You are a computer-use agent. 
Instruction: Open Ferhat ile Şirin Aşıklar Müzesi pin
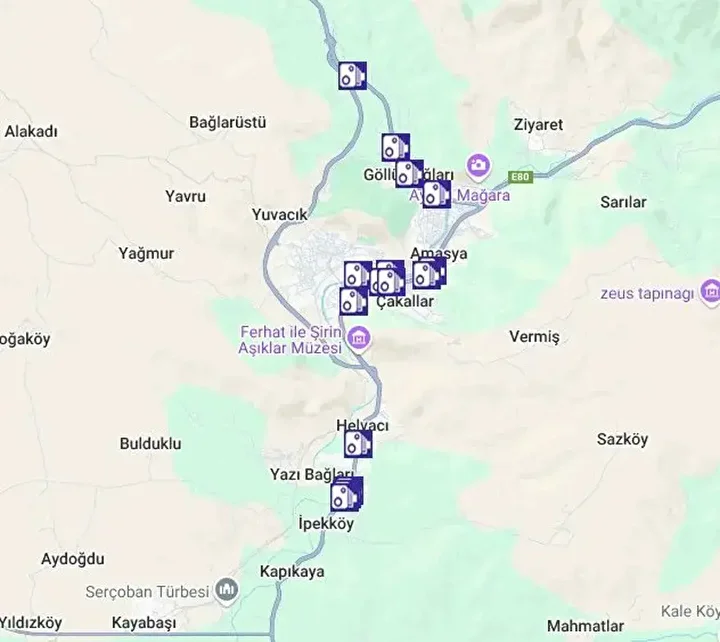pyautogui.click(x=358, y=339)
